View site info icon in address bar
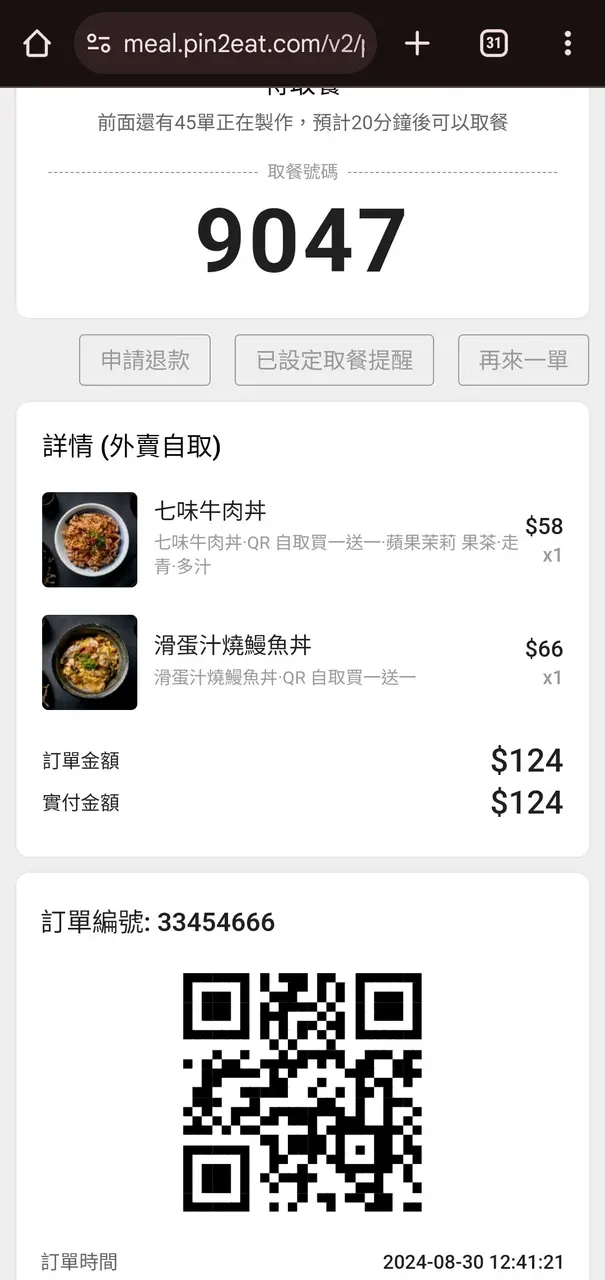The height and width of the screenshot is (1280, 605). click(x=99, y=43)
